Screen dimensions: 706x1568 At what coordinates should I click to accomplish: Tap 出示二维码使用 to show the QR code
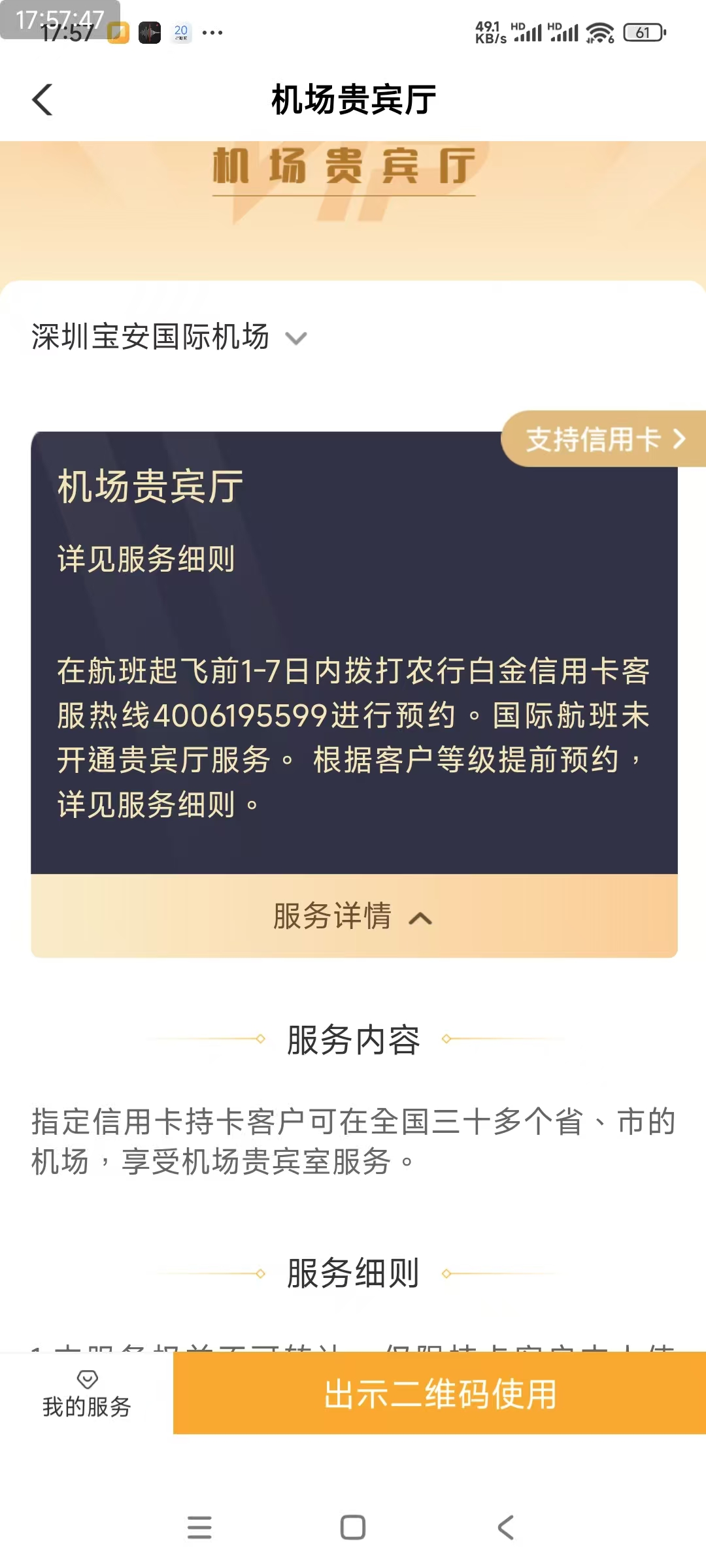pyautogui.click(x=439, y=1393)
